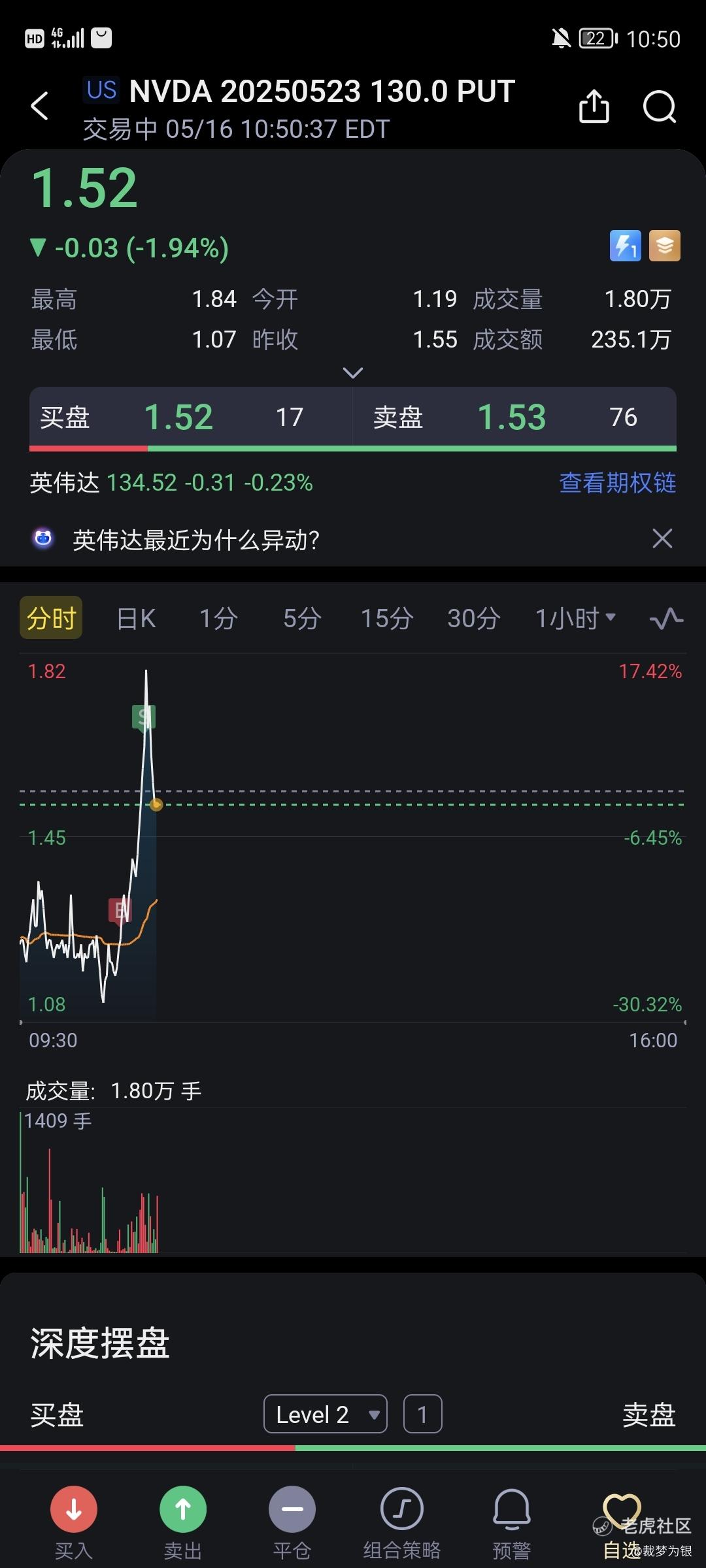
Task: Switch to the 1分 chart
Action: coord(218,618)
